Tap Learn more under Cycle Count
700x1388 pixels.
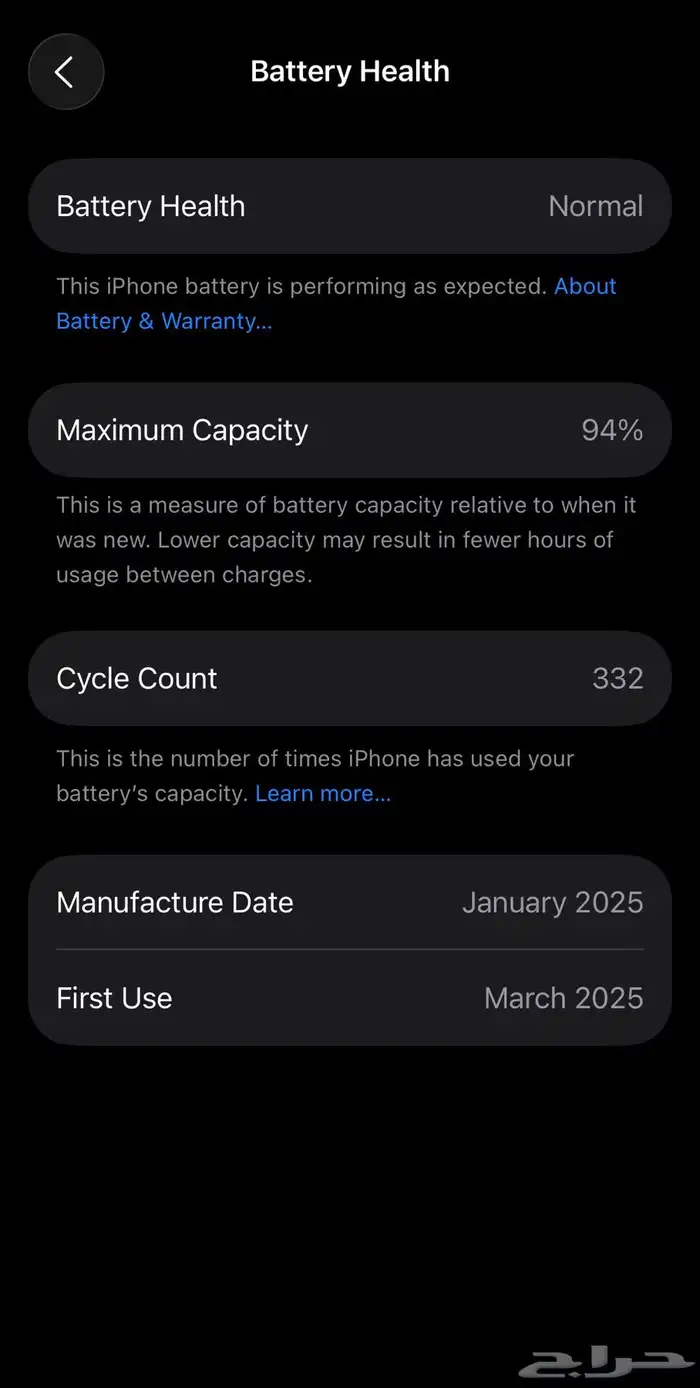tap(322, 794)
